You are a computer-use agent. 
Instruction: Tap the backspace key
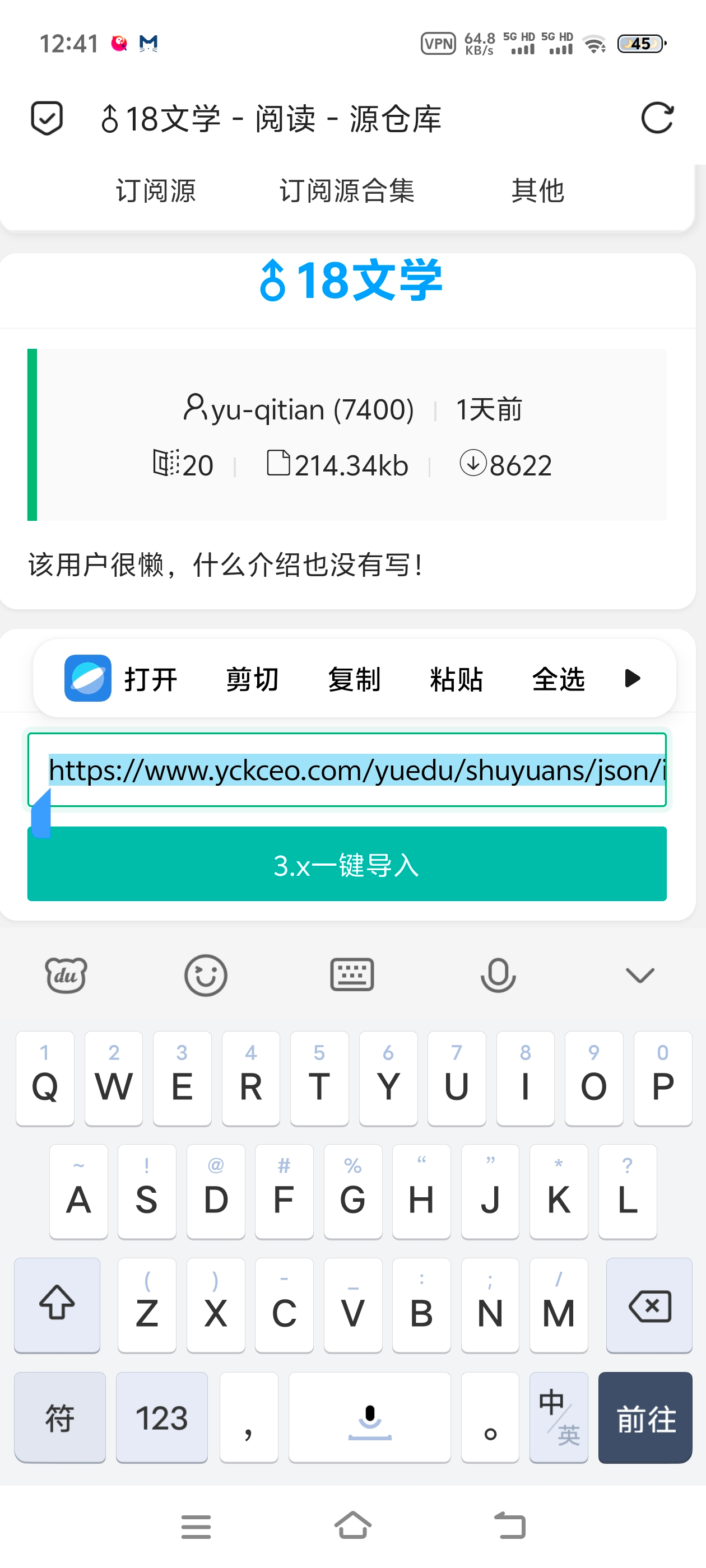649,1305
